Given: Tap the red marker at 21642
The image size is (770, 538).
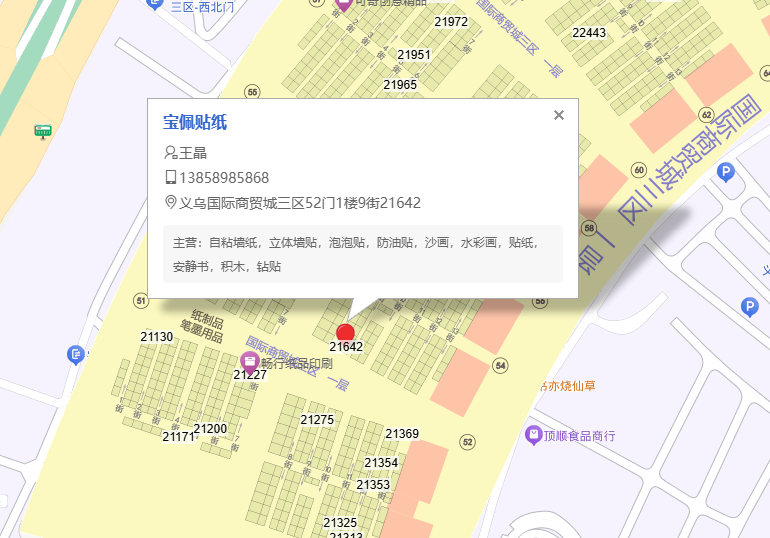Looking at the screenshot, I should [346, 333].
